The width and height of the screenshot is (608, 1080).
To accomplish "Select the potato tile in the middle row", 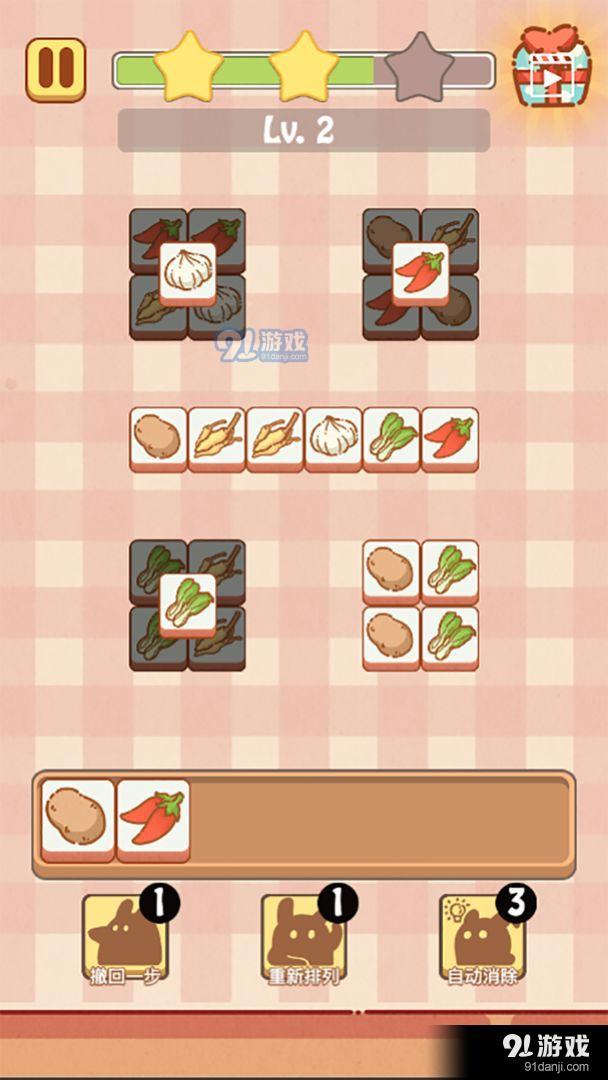I will [x=158, y=438].
